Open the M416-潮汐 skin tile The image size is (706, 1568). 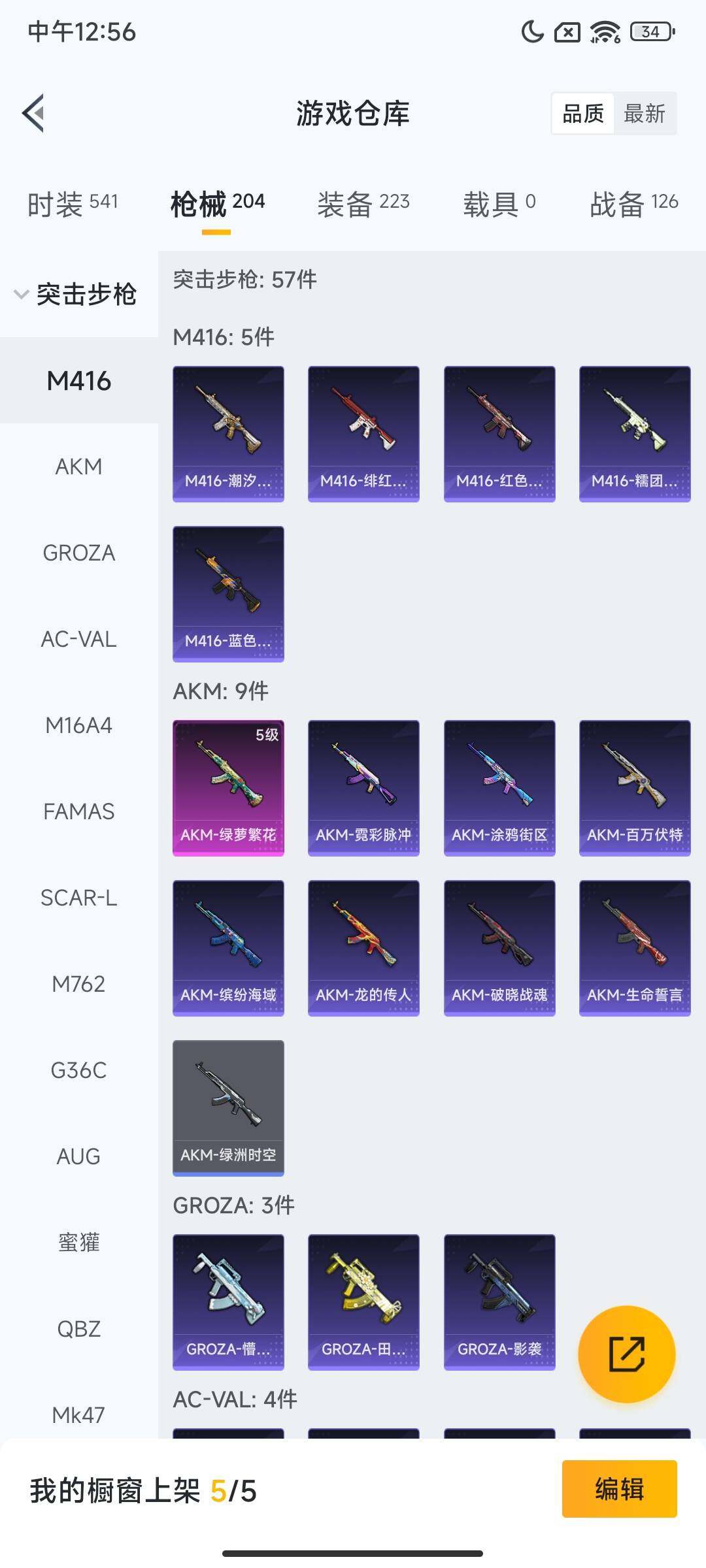pyautogui.click(x=228, y=434)
